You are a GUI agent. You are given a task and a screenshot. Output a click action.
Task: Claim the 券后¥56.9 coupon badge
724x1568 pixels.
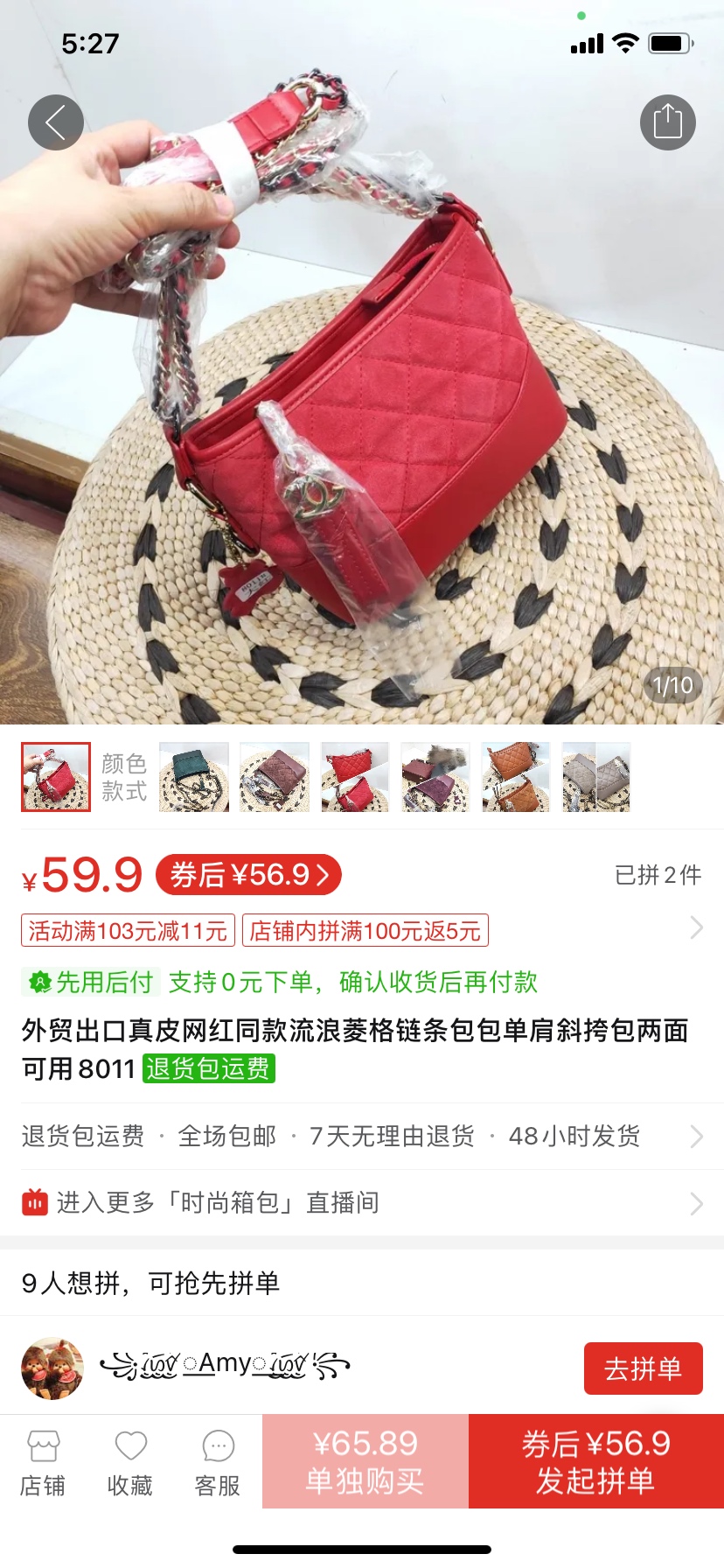pyautogui.click(x=248, y=875)
